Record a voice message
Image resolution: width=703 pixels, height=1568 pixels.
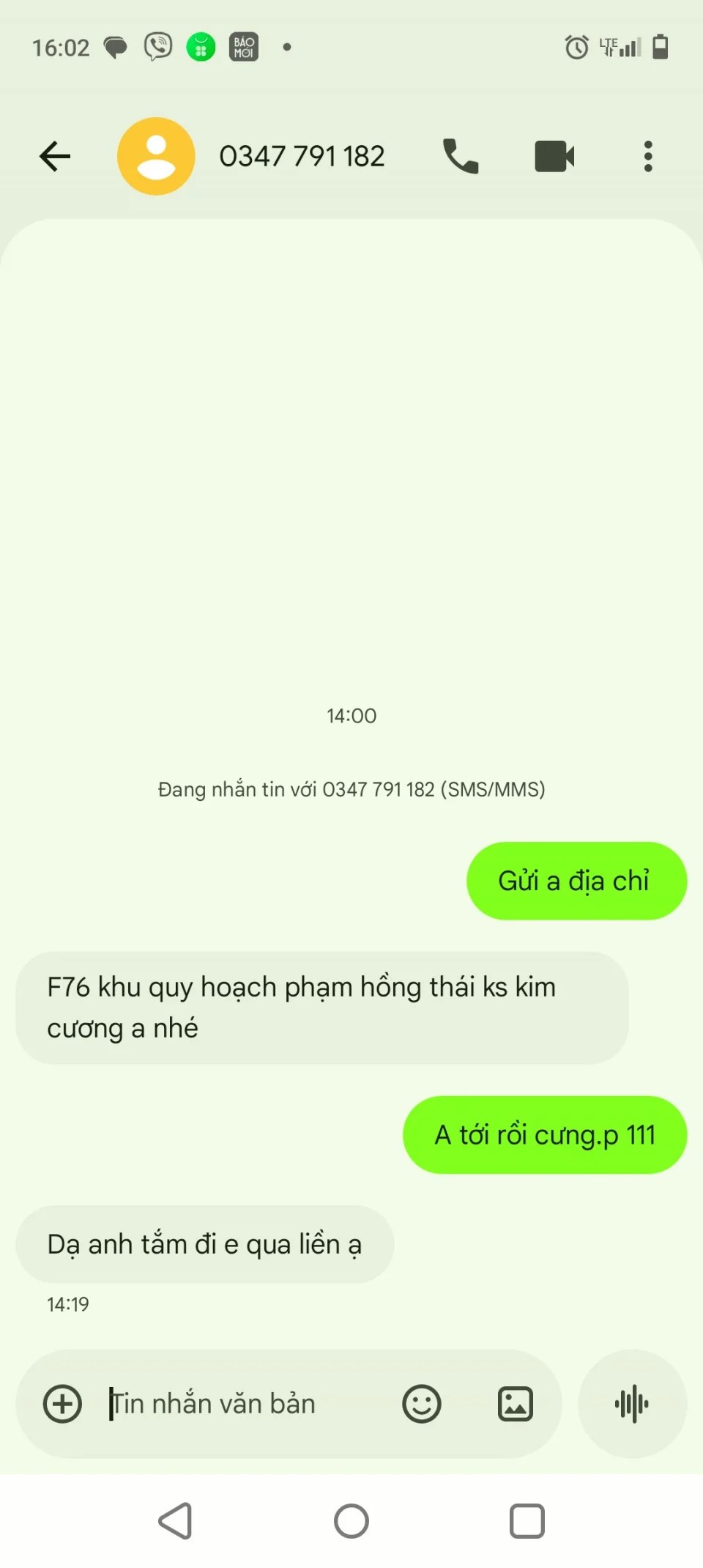click(632, 1404)
